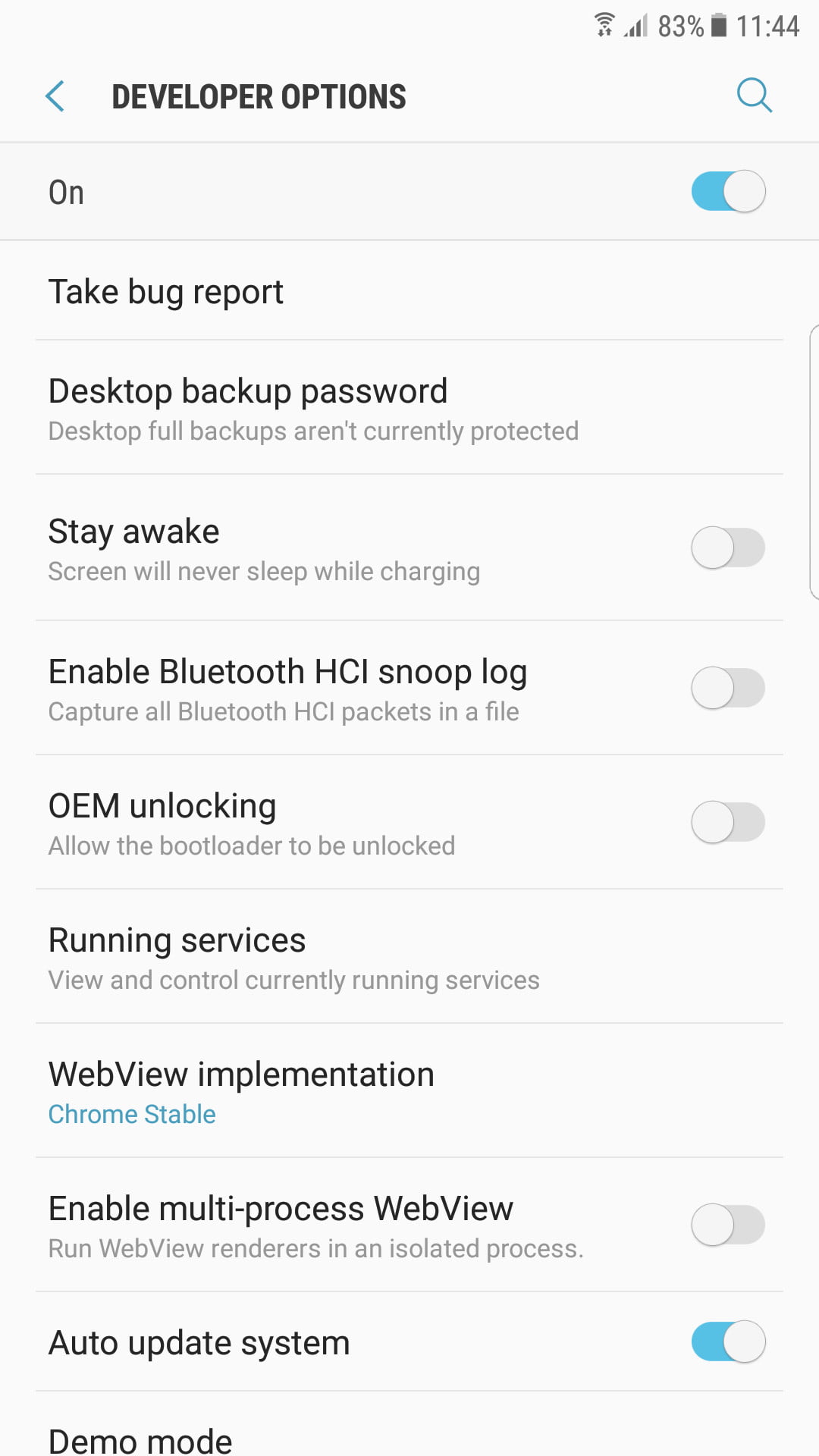The height and width of the screenshot is (1456, 819).
Task: Turn on OEM unlocking
Action: 728,823
